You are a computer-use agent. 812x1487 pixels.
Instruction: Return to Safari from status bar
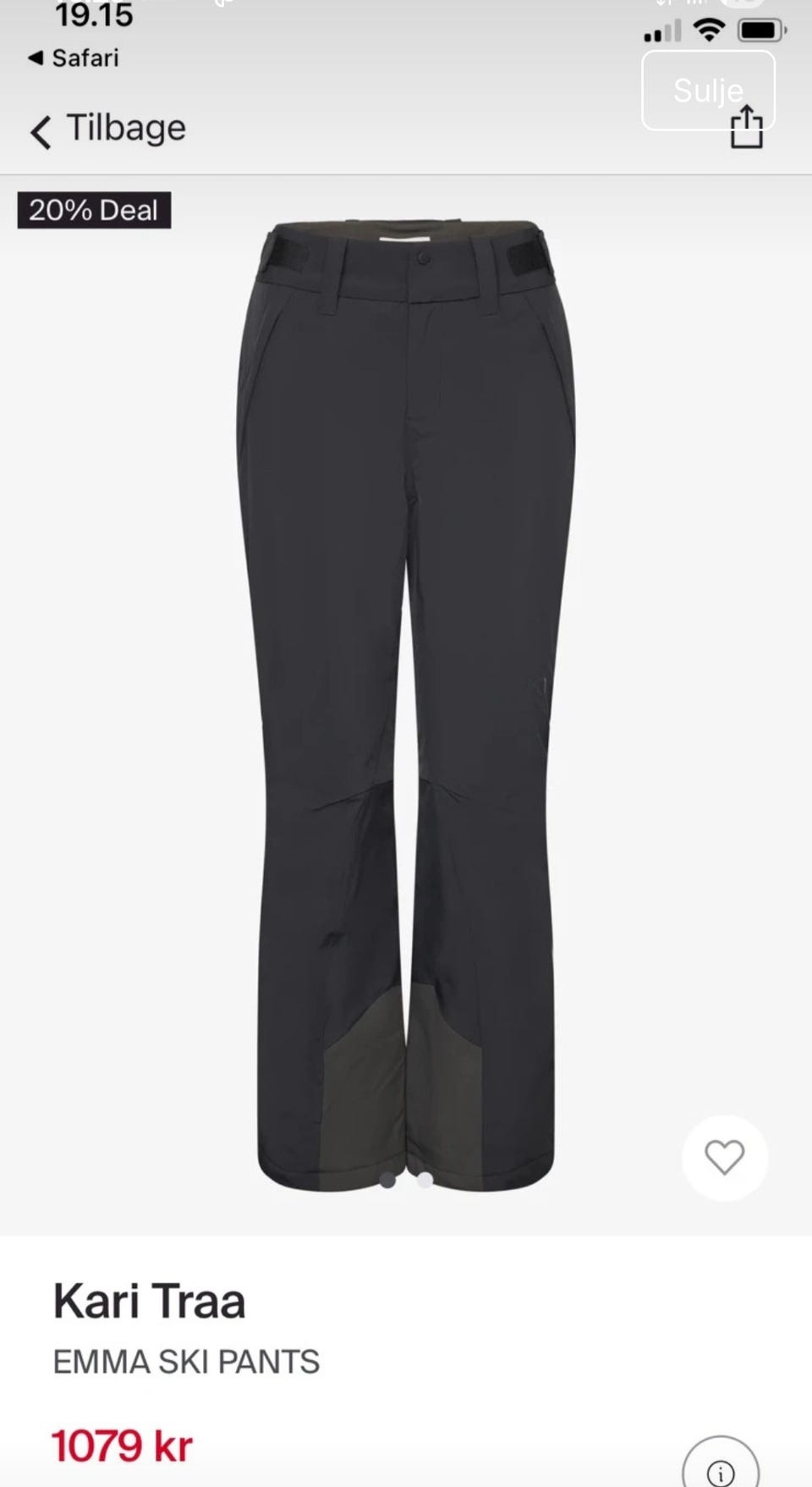74,58
